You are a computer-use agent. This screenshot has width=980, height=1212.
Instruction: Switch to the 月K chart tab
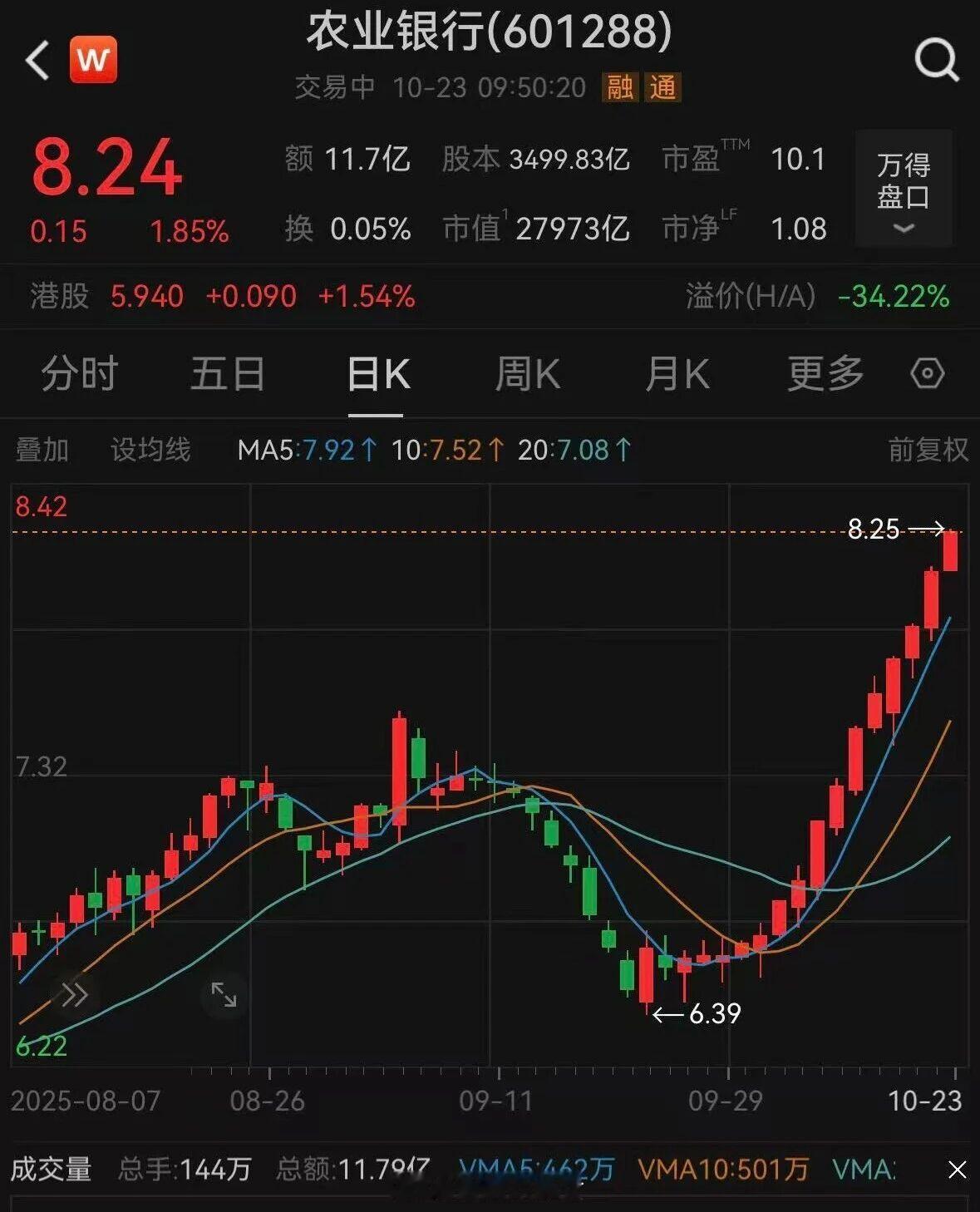coord(677,373)
